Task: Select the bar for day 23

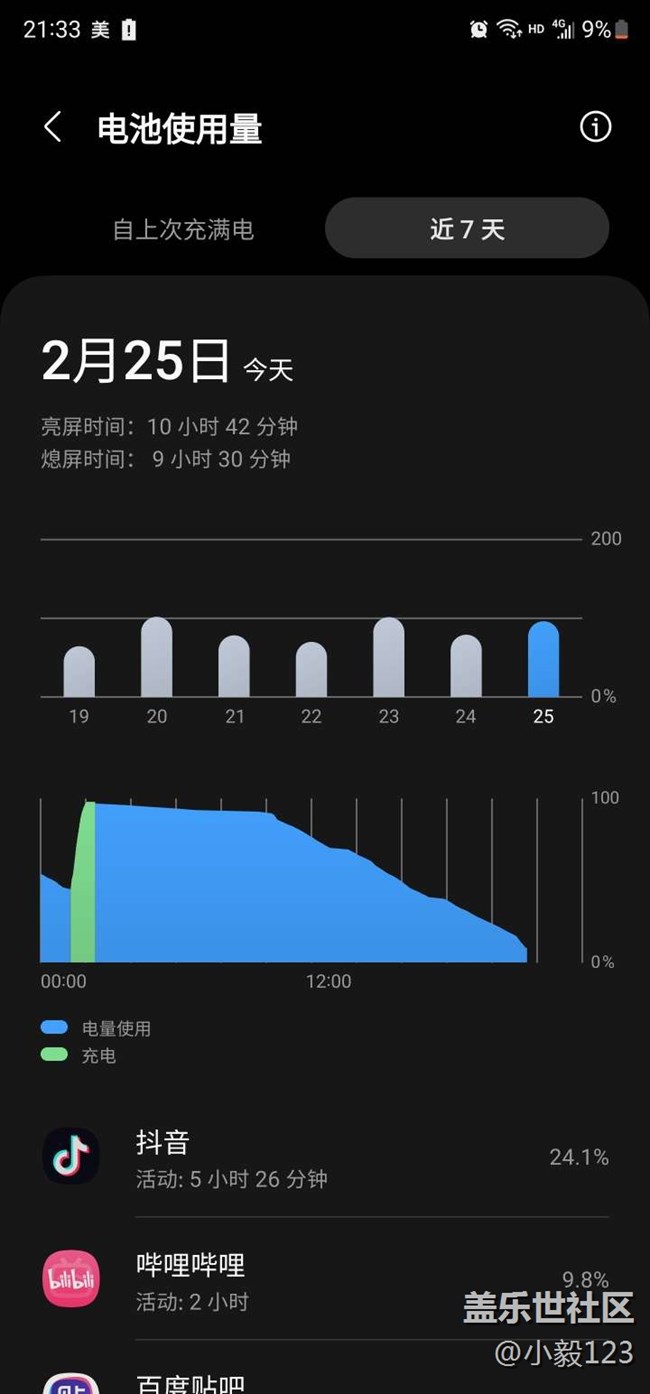Action: coord(388,658)
